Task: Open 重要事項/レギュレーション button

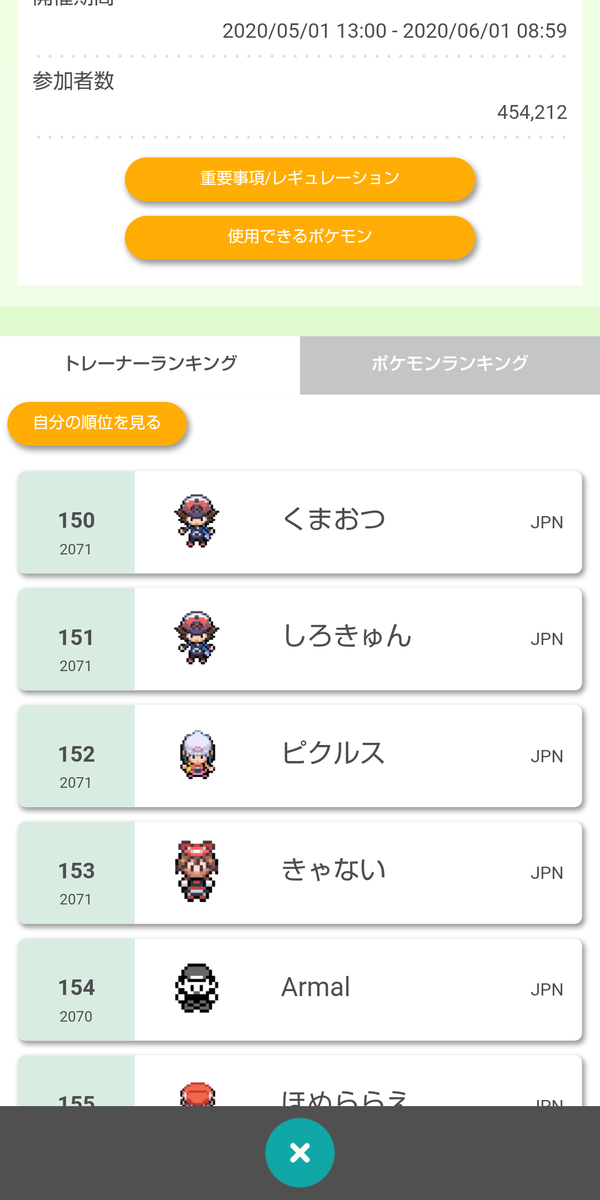Action: [300, 179]
